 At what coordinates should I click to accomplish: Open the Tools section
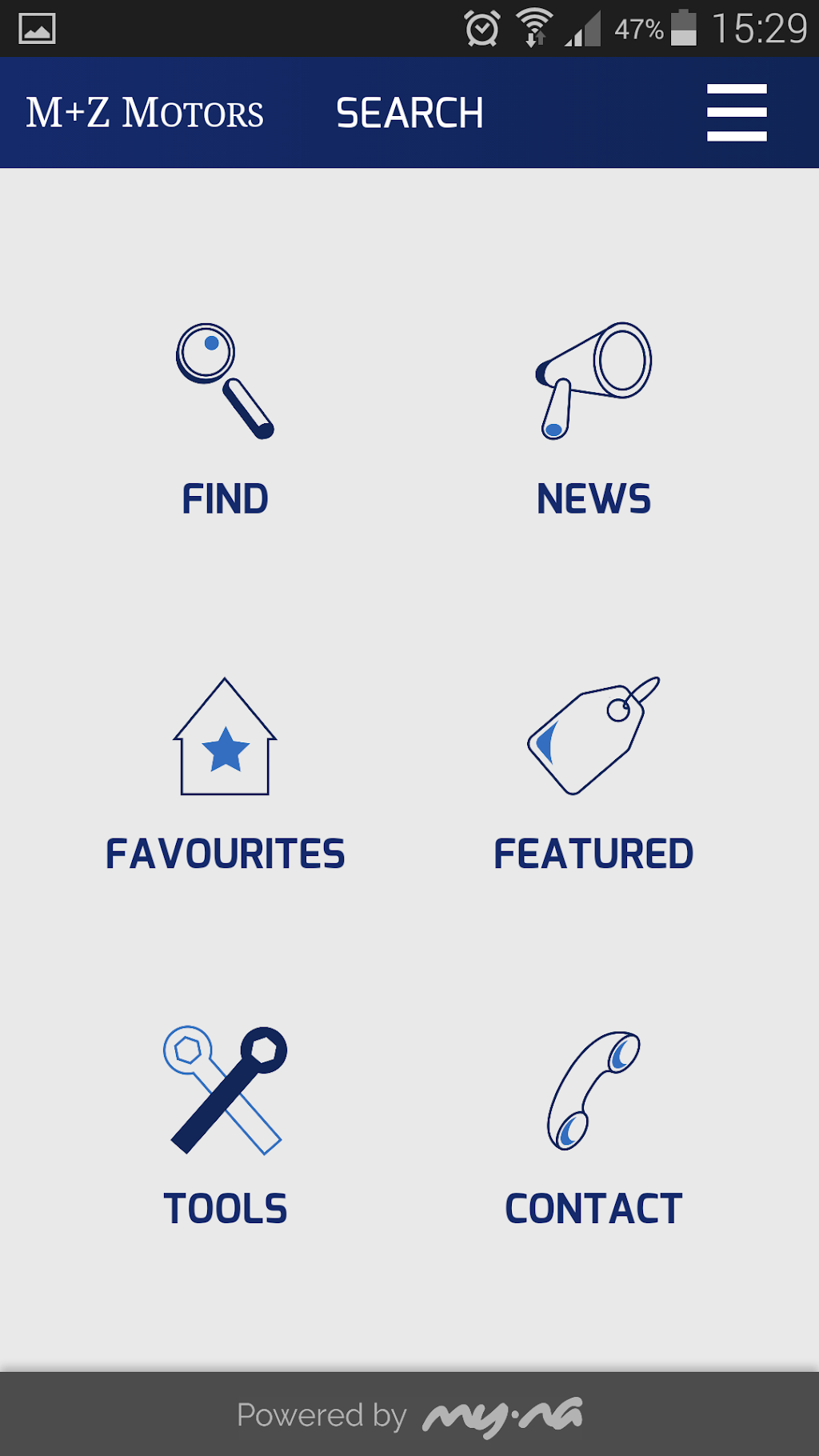225,1128
